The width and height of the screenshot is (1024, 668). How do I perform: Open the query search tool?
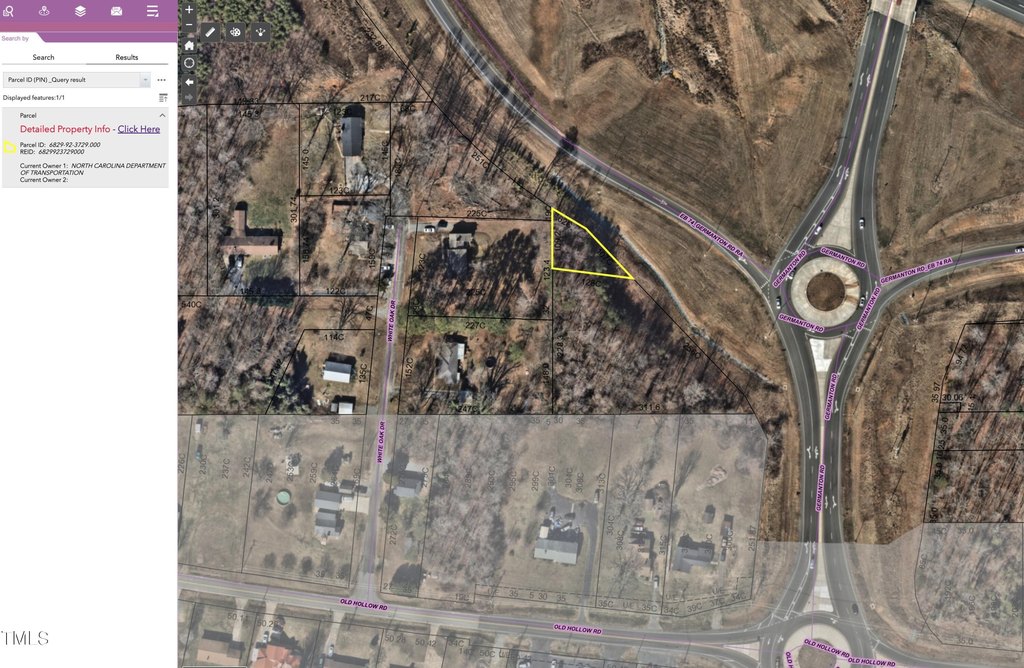coord(8,11)
